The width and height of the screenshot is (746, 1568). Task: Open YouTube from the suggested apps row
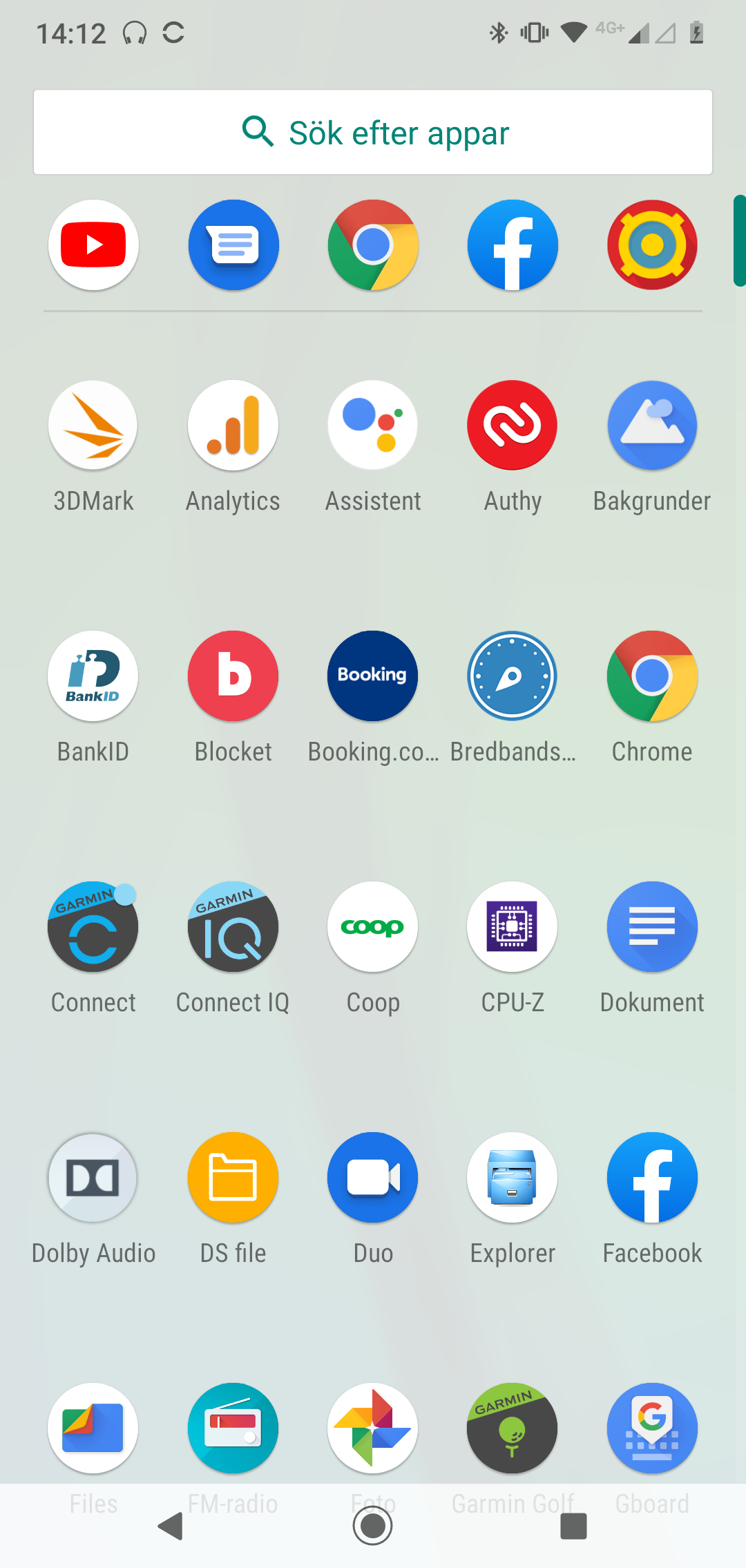(93, 245)
